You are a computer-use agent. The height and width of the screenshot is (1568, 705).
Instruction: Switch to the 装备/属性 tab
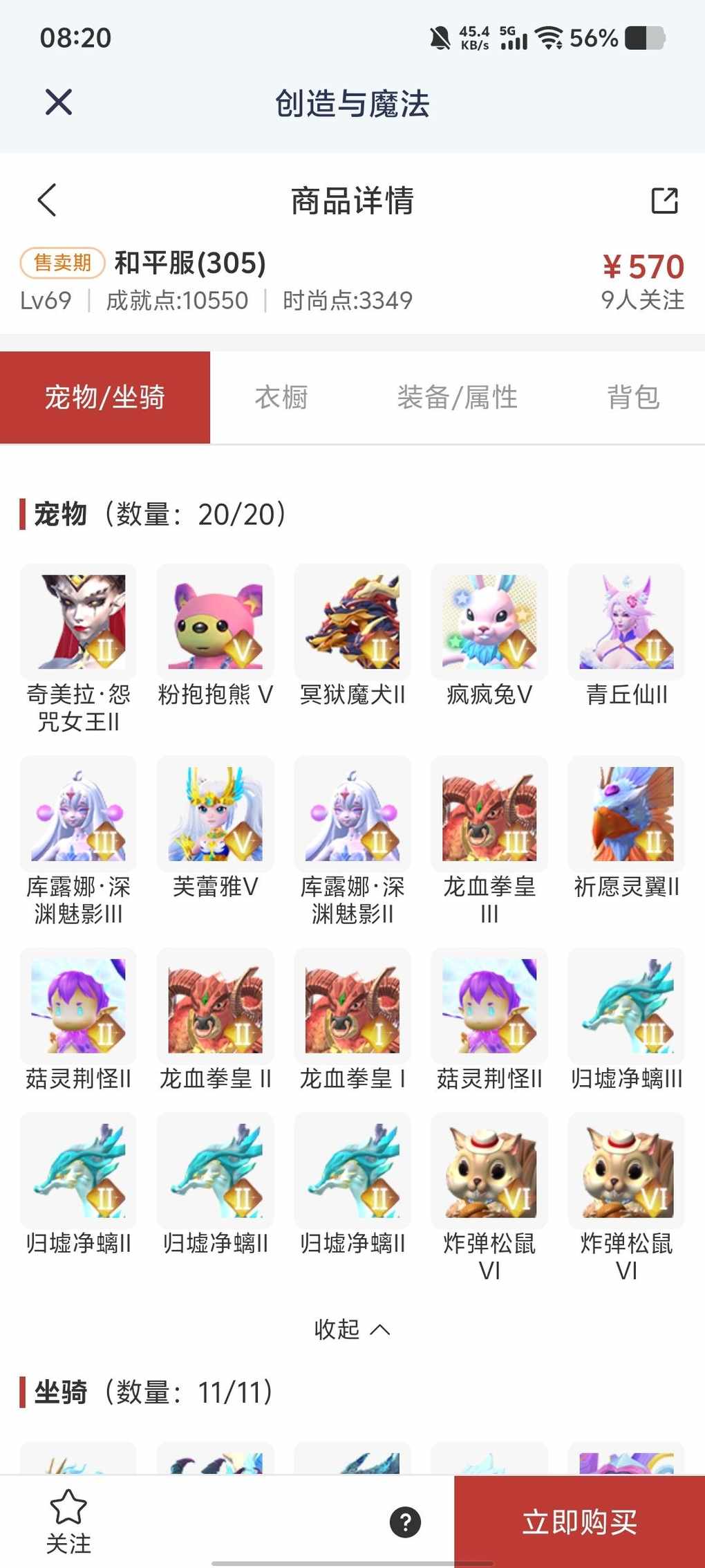click(457, 398)
